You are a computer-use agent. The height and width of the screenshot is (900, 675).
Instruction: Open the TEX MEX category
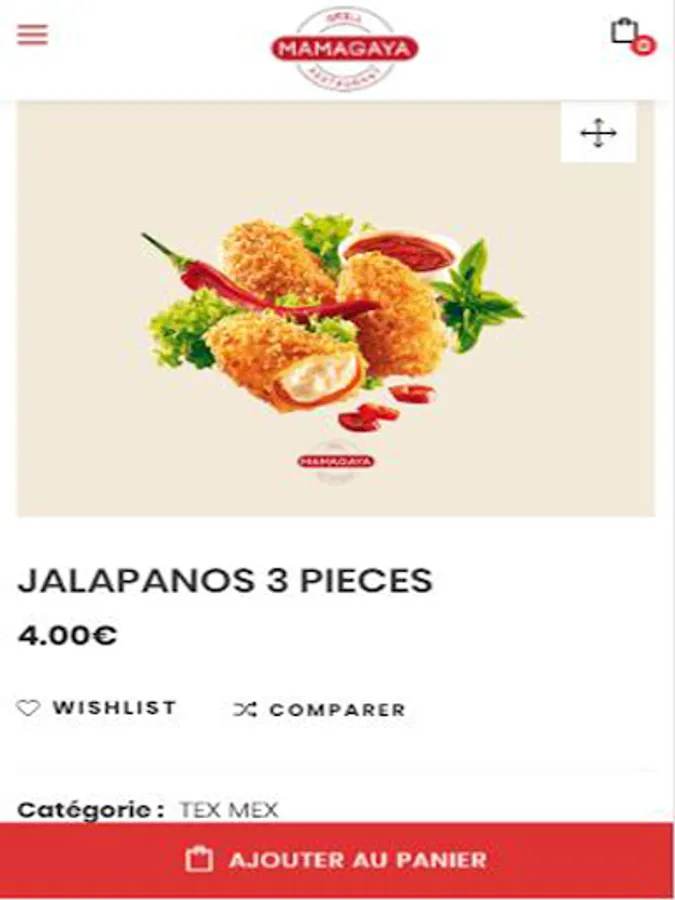[x=228, y=810]
